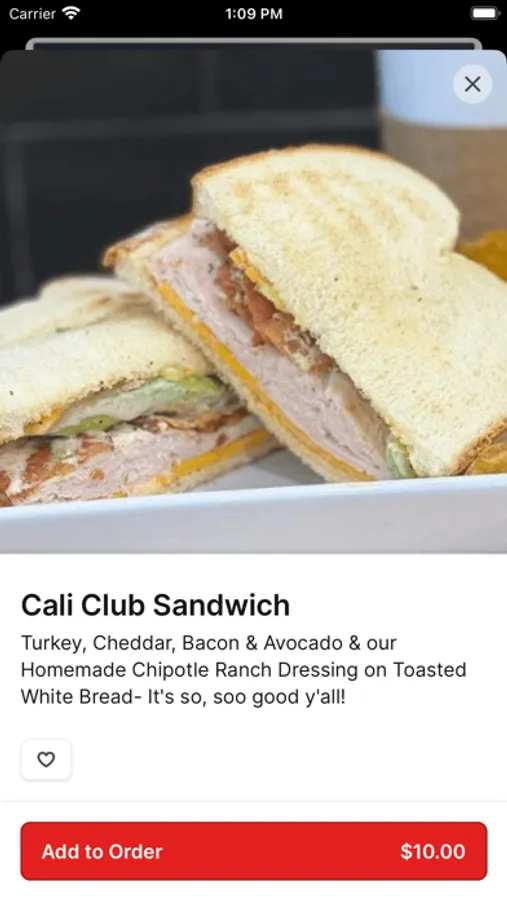The image size is (507, 900).
Task: Close the Cali Club Sandwich details sheet
Action: 472,84
